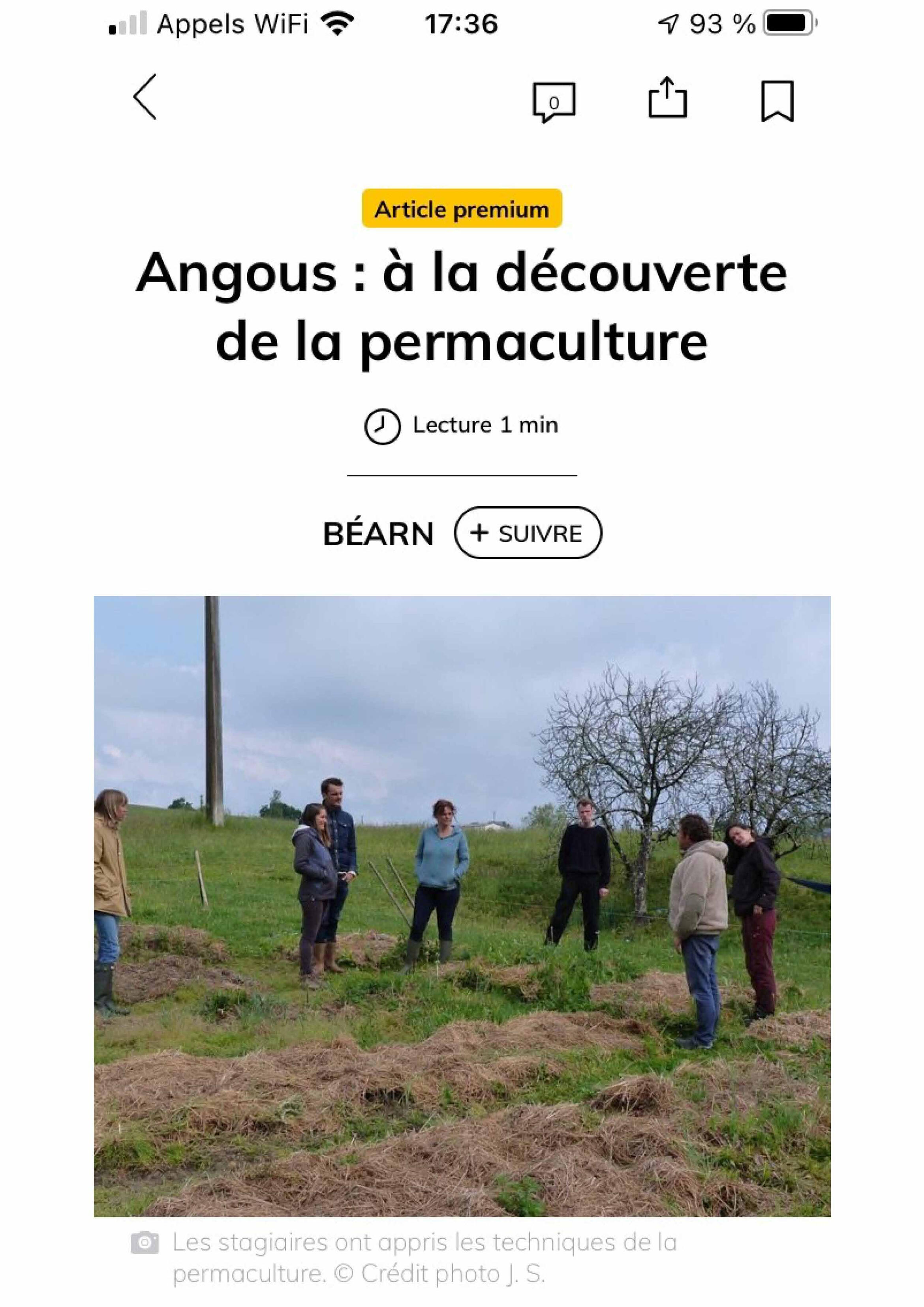Follow the Béarn topic with Suivre
Screen dimensions: 924x1307
[x=528, y=533]
